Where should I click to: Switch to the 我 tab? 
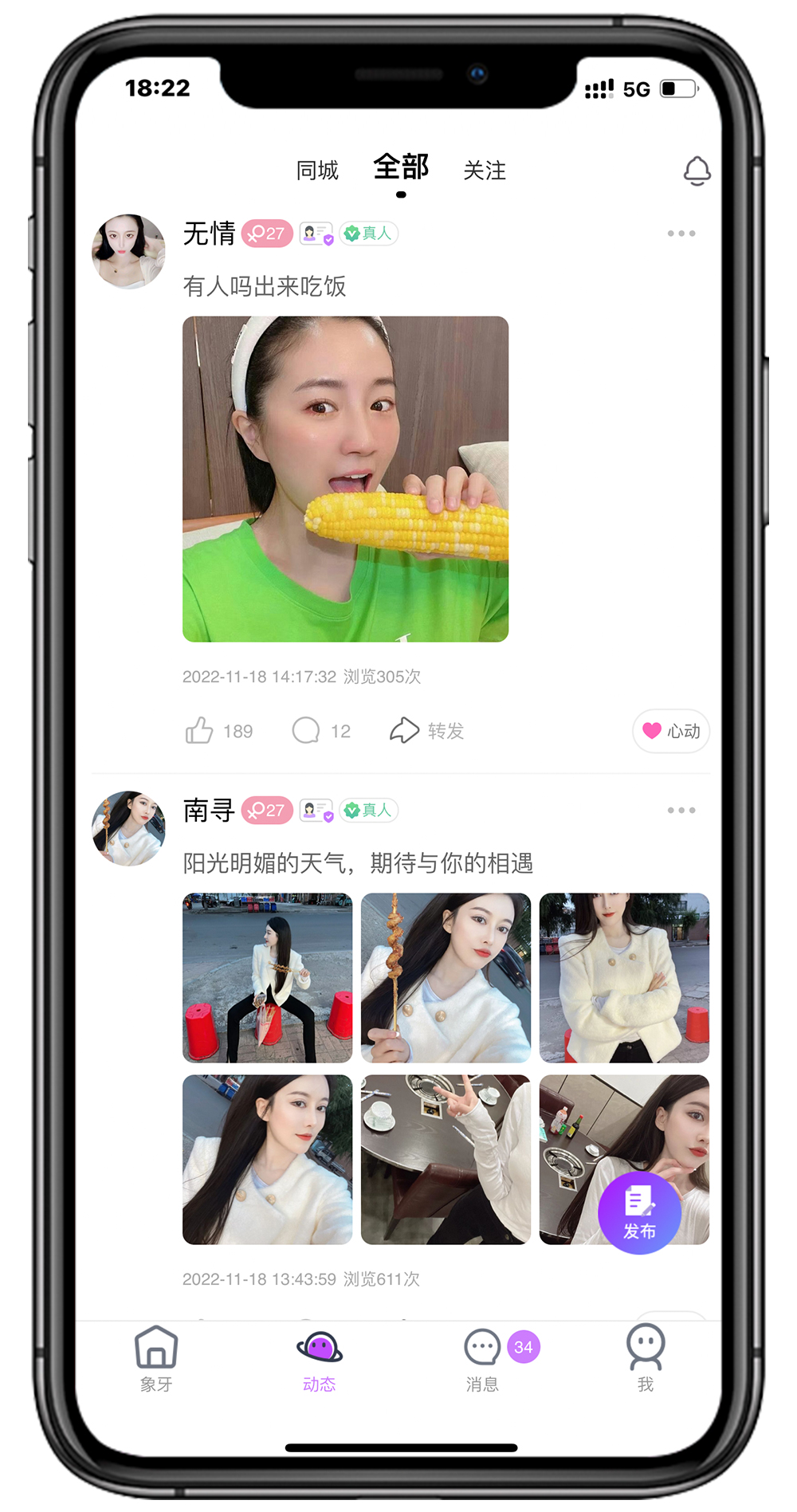[x=646, y=1360]
